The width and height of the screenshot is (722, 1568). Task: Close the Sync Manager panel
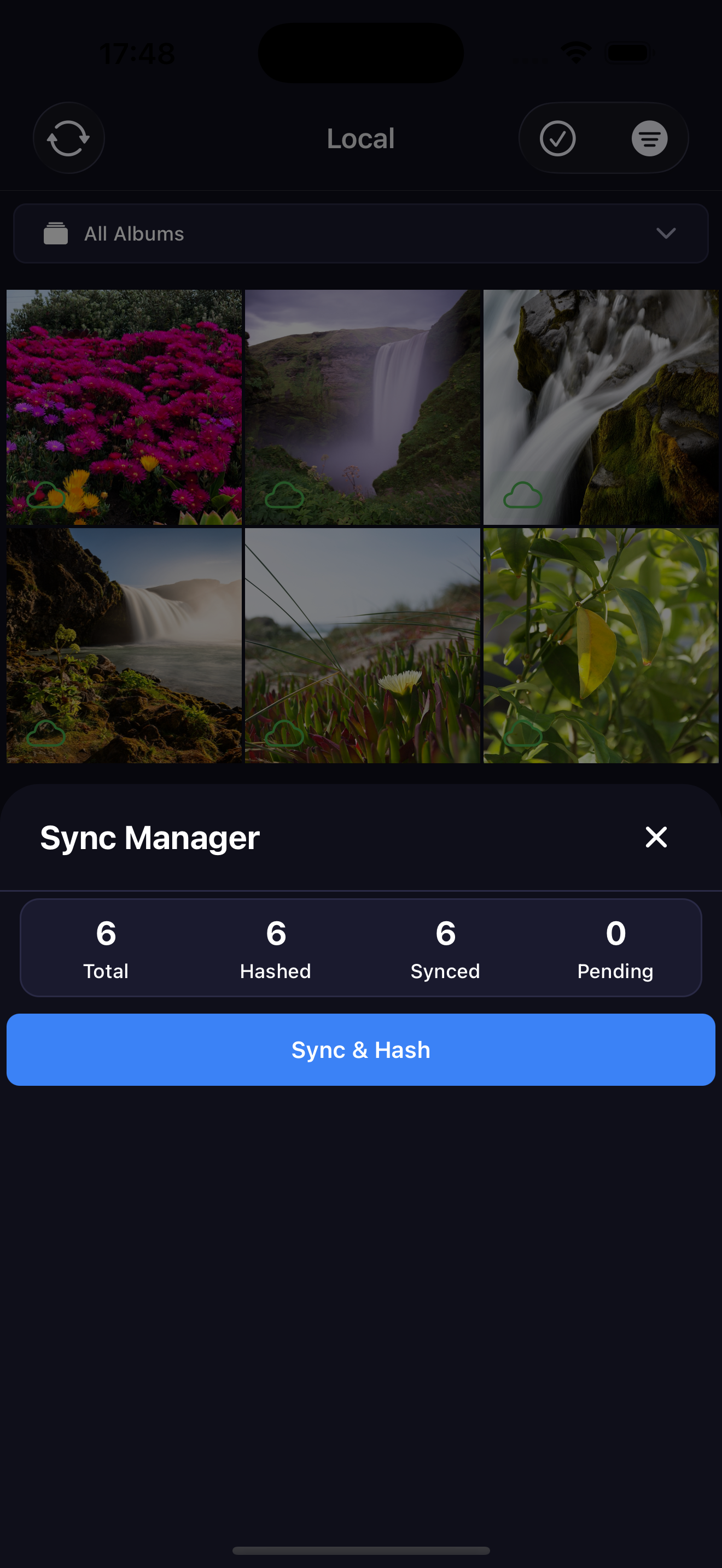pyautogui.click(x=656, y=837)
